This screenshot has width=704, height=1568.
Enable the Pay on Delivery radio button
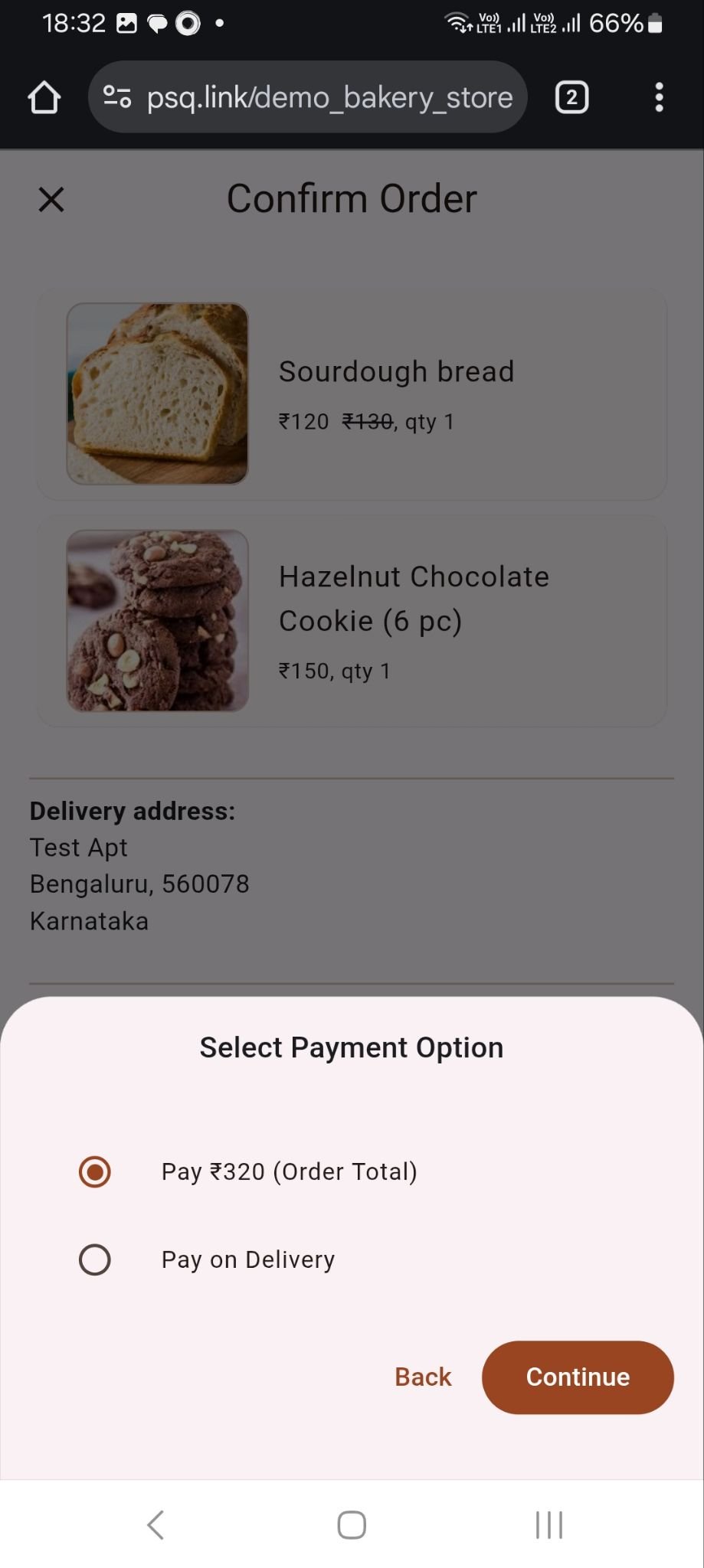click(x=95, y=1259)
